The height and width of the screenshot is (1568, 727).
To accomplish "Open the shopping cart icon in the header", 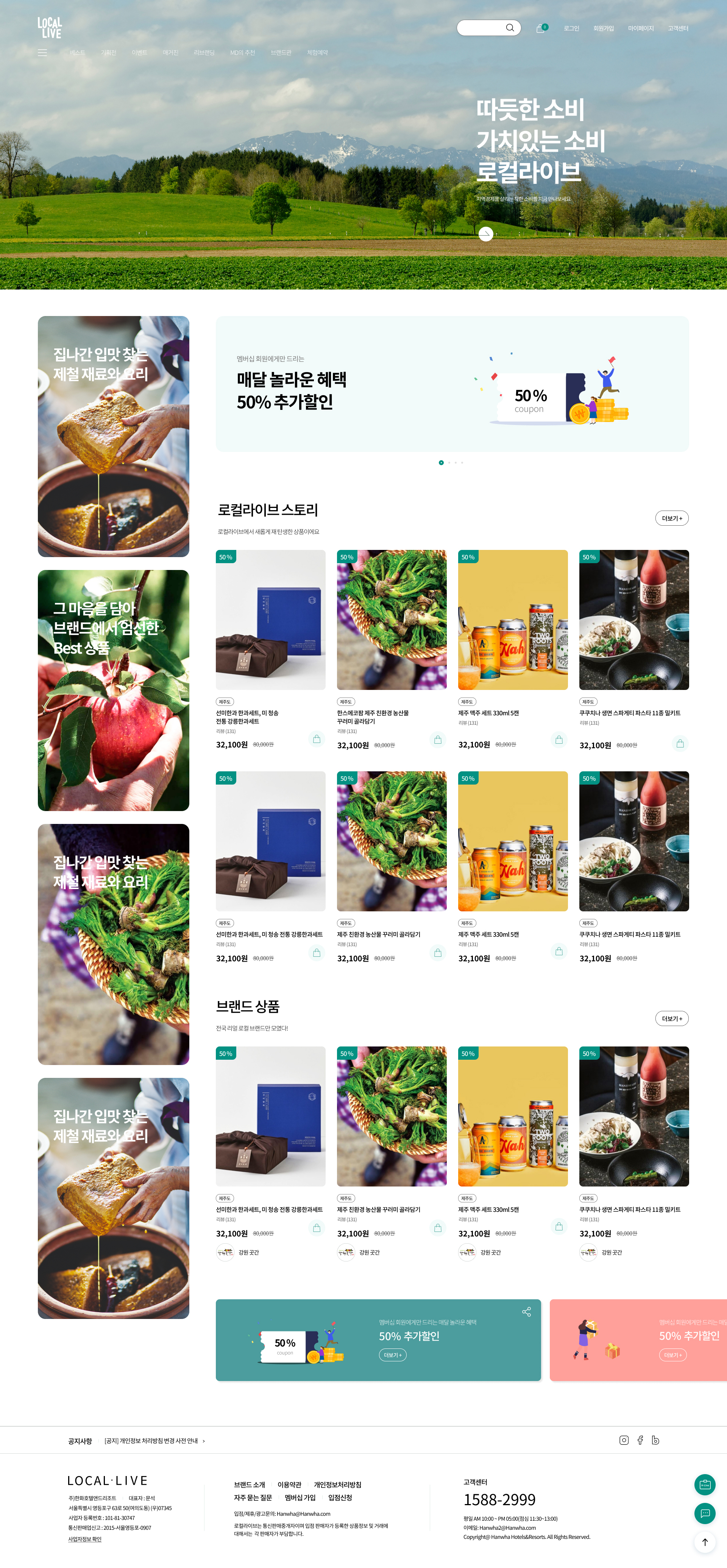I will click(x=541, y=29).
